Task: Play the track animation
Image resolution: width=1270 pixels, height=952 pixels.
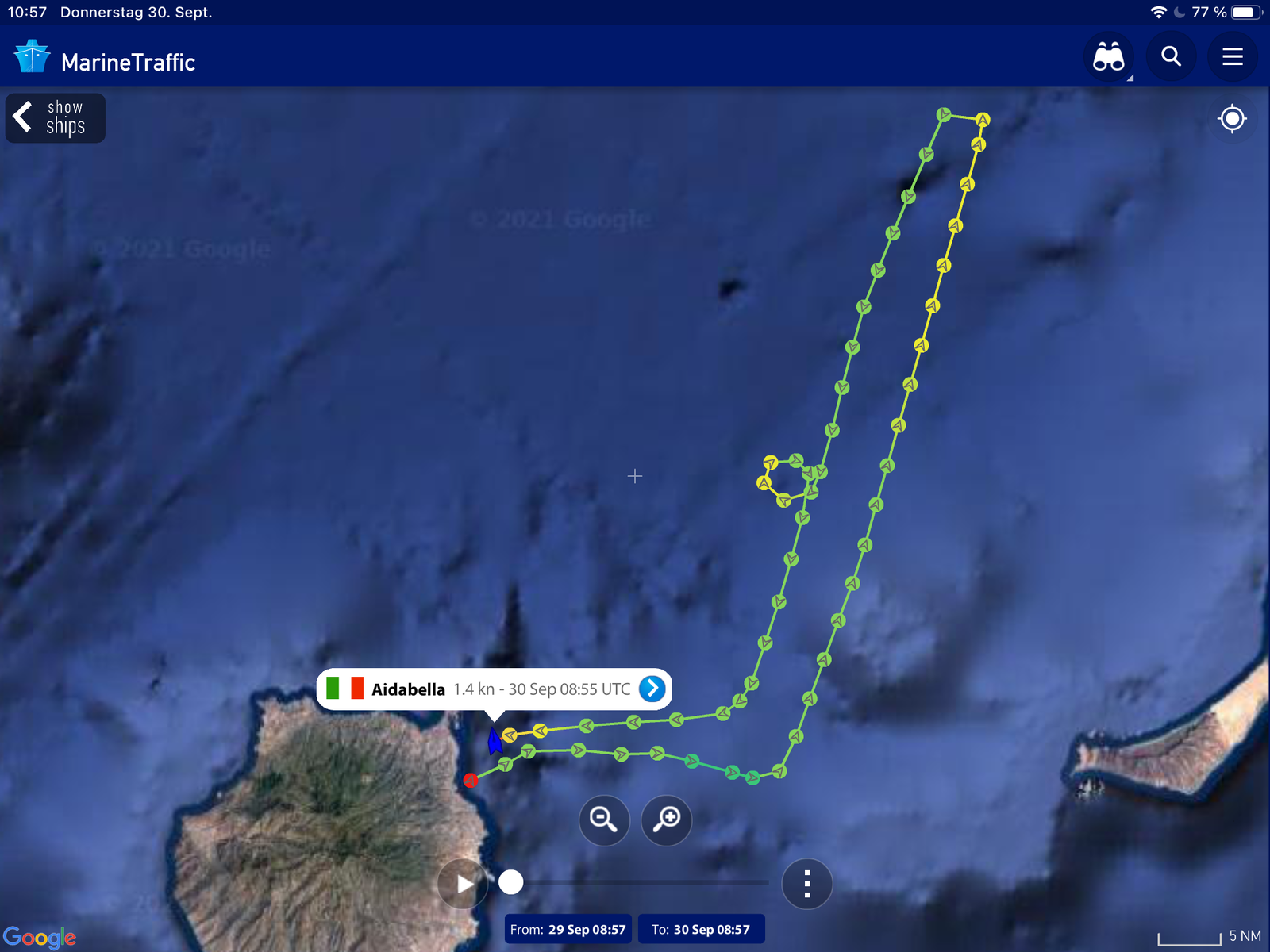Action: point(464,883)
